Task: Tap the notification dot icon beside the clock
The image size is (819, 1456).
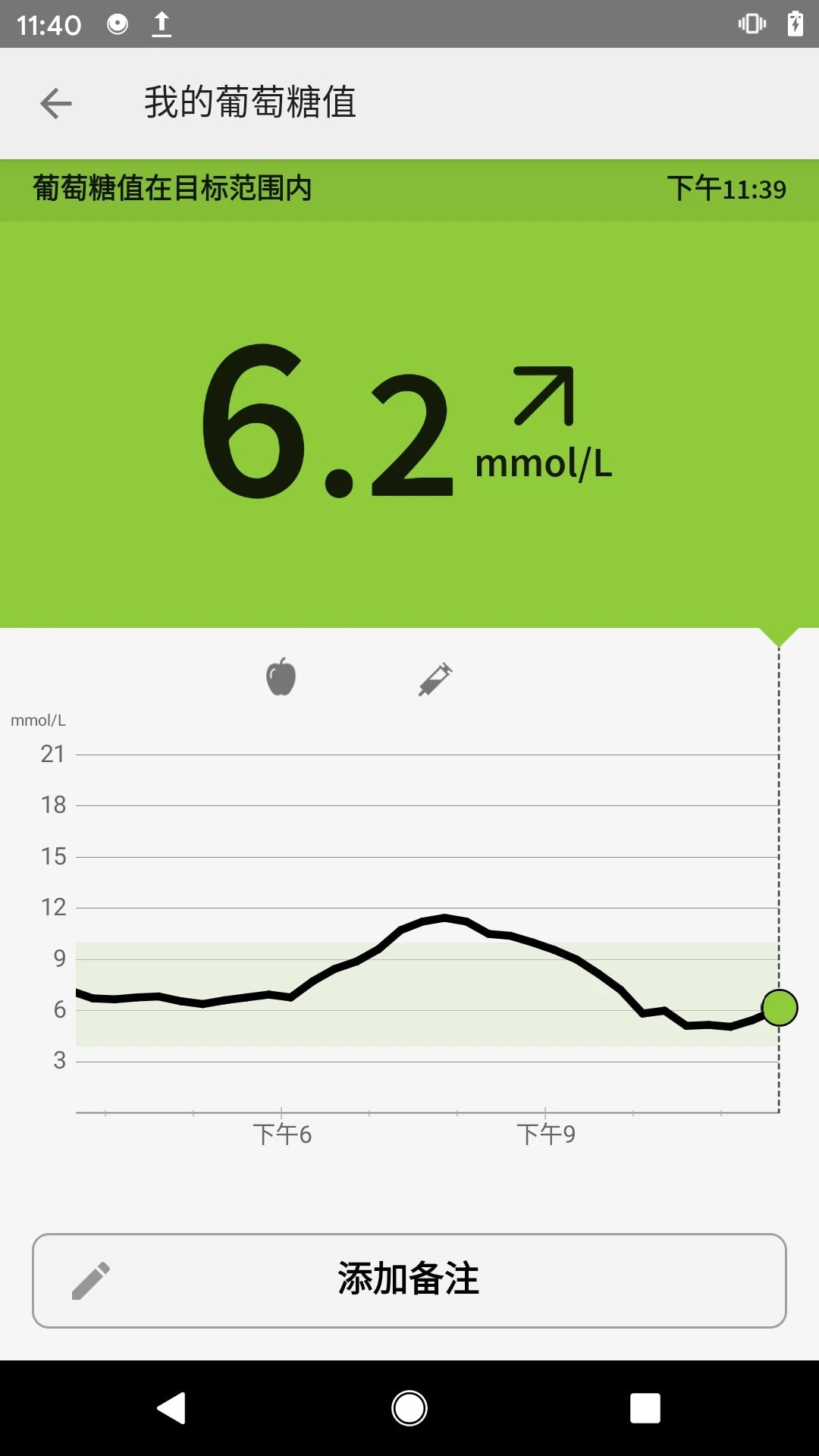Action: (118, 24)
